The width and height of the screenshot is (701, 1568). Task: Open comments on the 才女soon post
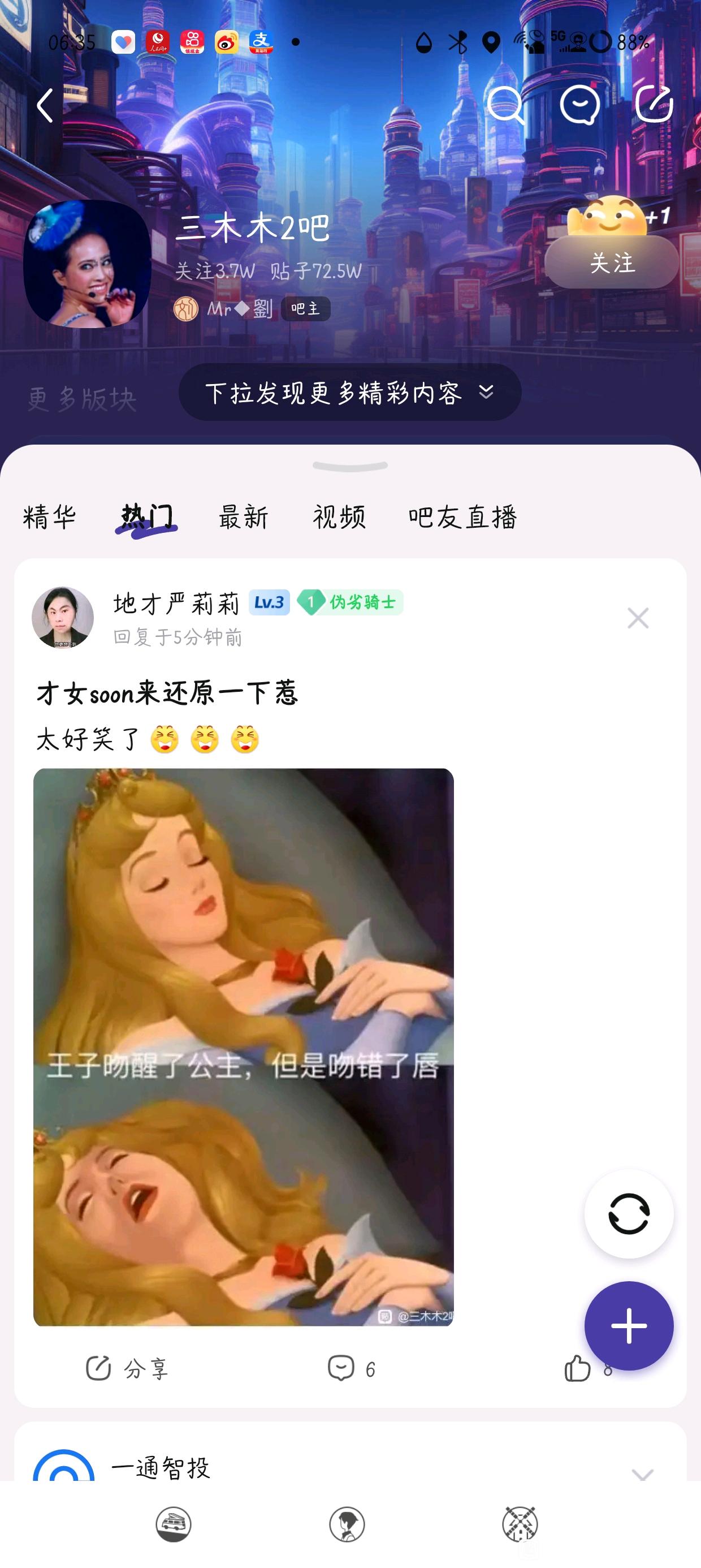pos(351,1368)
